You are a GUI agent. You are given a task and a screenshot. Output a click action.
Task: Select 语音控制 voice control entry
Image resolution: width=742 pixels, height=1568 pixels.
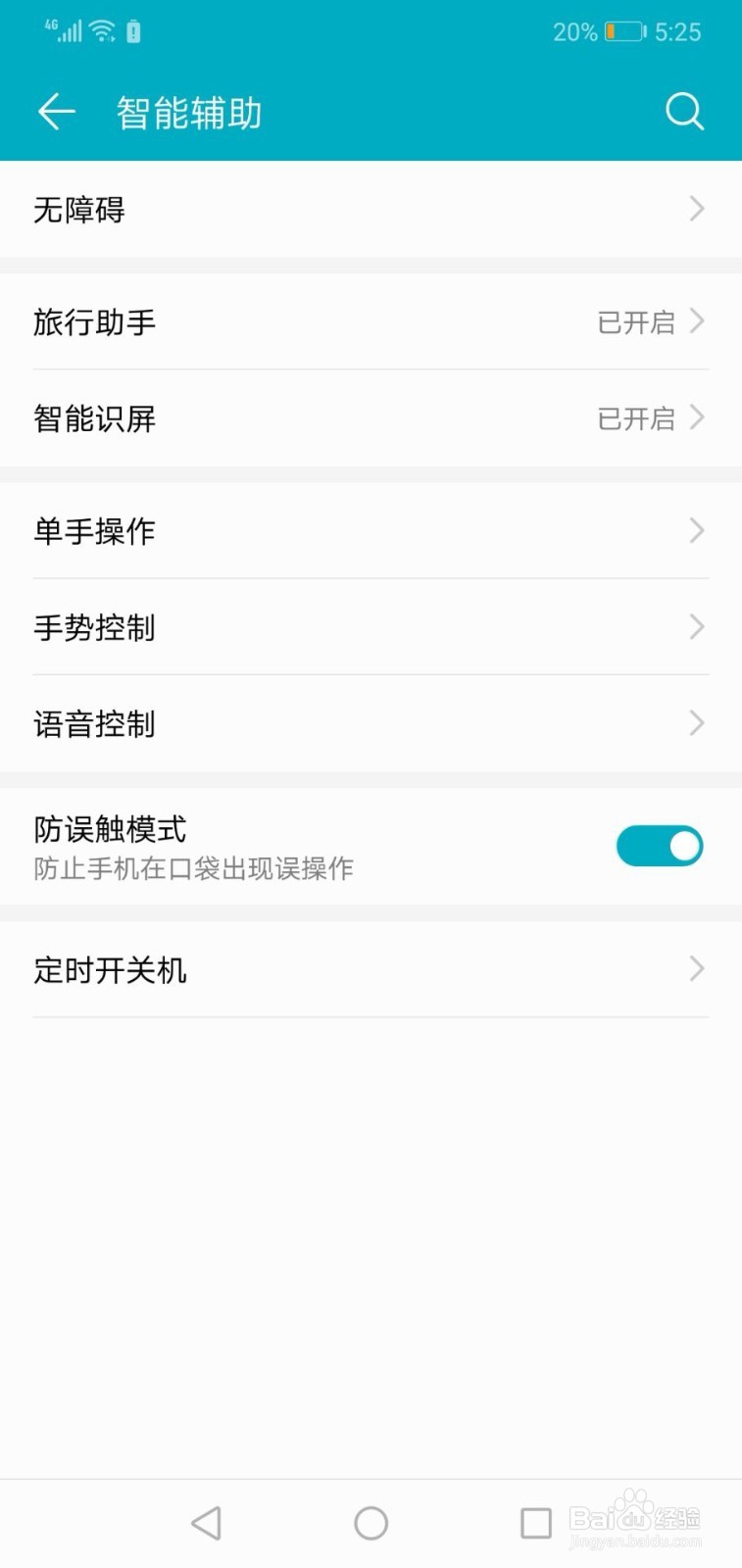tap(371, 724)
